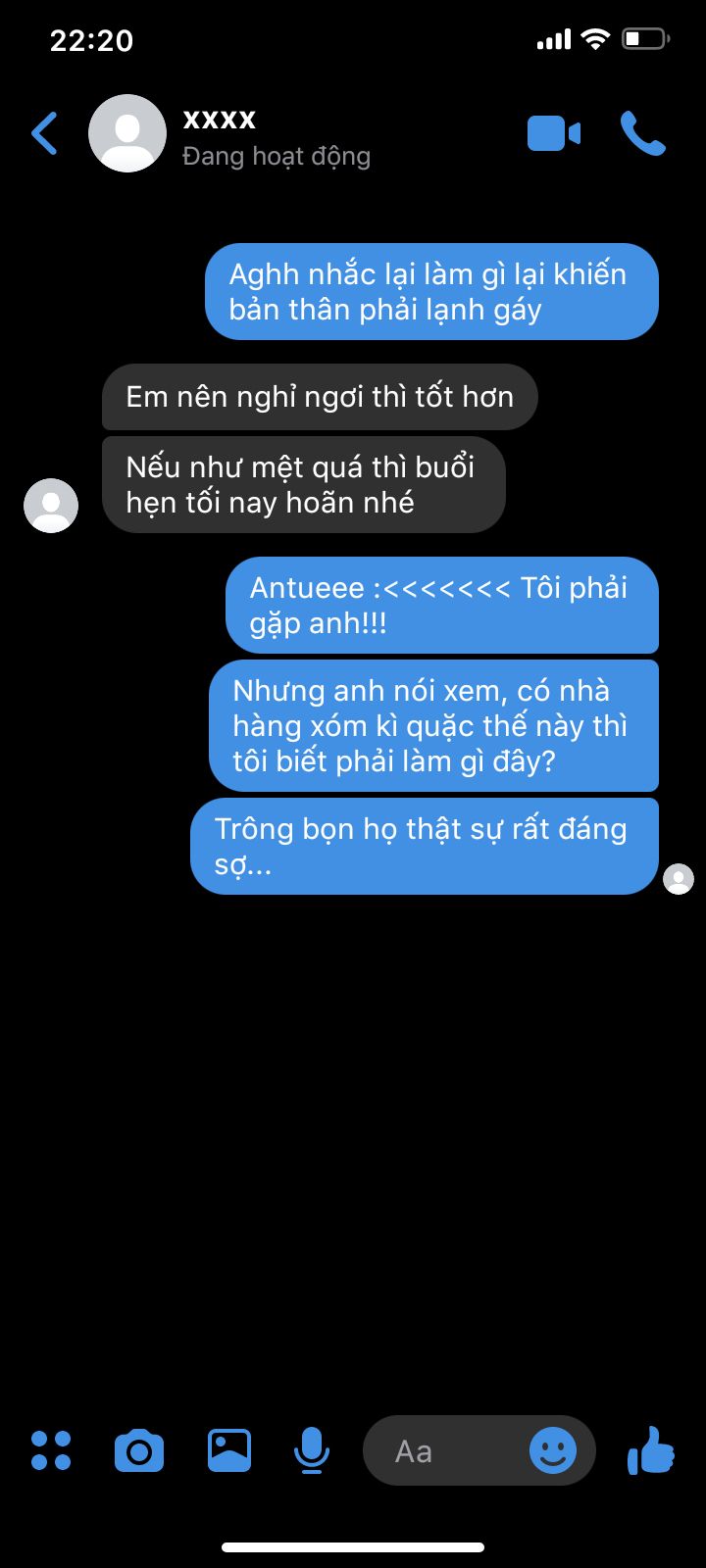
Task: Start a video call with xxxx
Action: click(554, 133)
